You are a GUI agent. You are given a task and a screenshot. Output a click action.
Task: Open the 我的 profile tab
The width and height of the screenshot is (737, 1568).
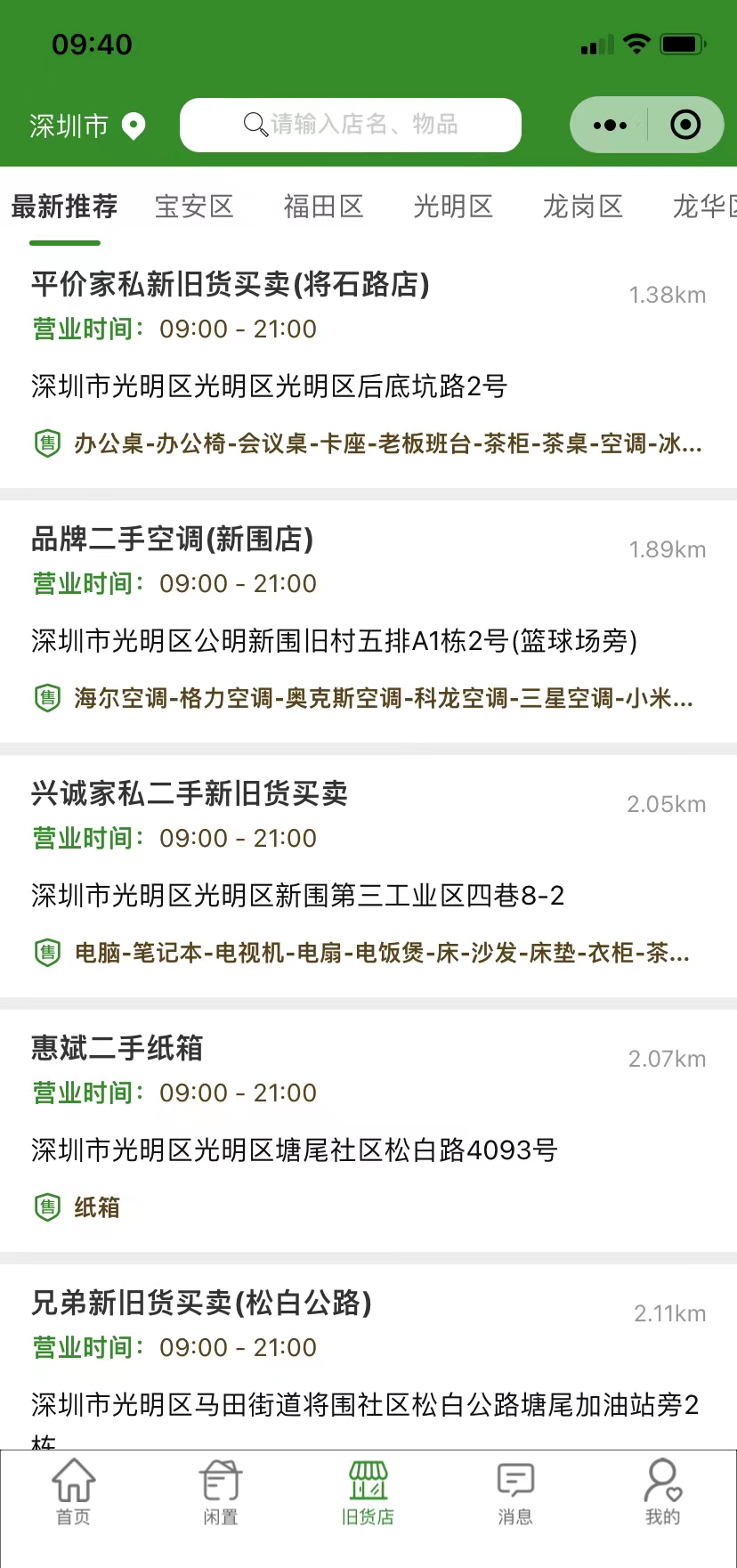(x=663, y=1493)
